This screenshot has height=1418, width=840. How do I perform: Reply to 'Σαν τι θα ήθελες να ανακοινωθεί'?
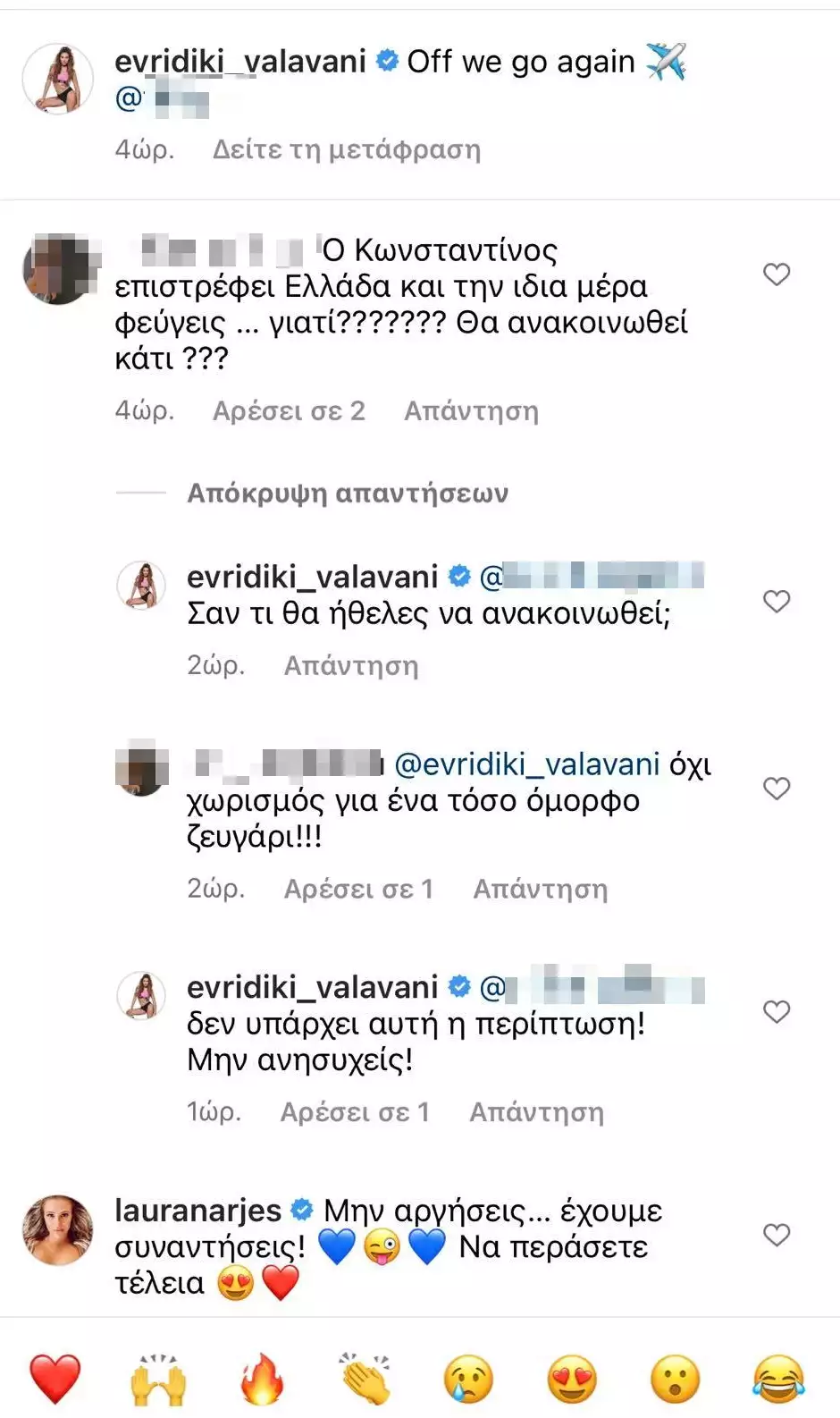click(x=350, y=666)
